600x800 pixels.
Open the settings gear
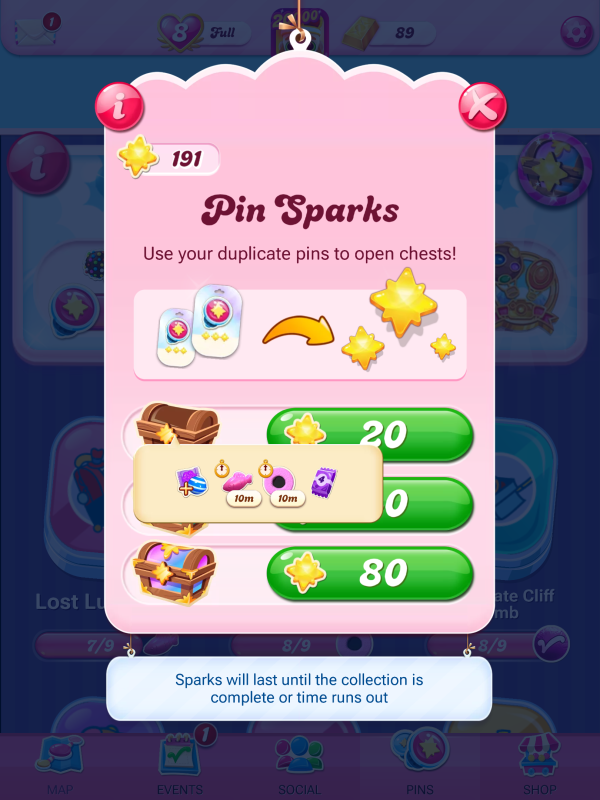point(576,32)
